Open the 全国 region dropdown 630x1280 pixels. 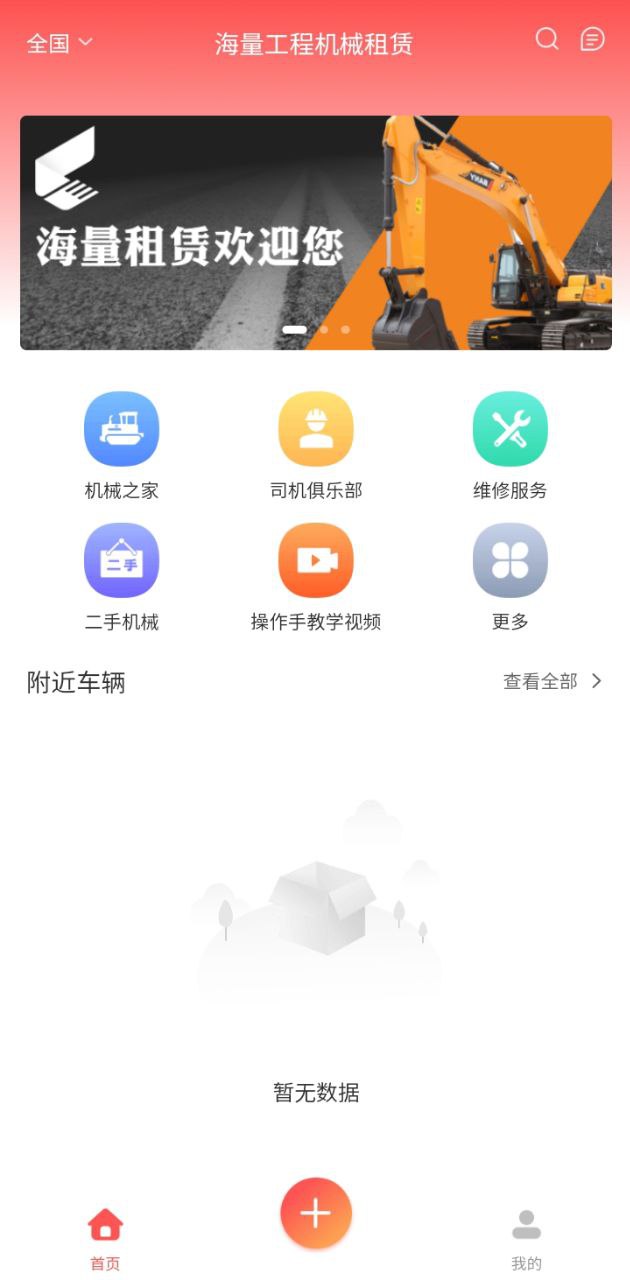point(59,43)
